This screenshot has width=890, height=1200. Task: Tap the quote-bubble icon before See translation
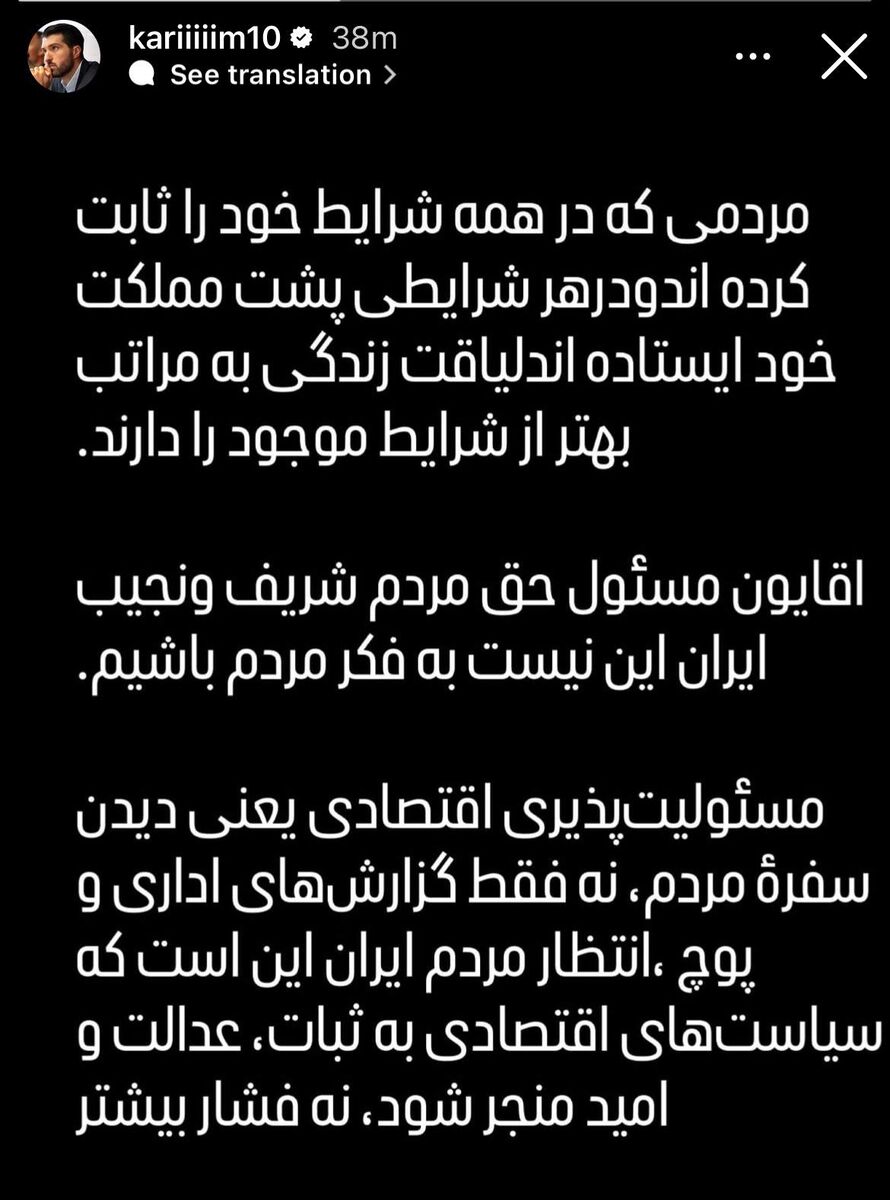coord(140,73)
